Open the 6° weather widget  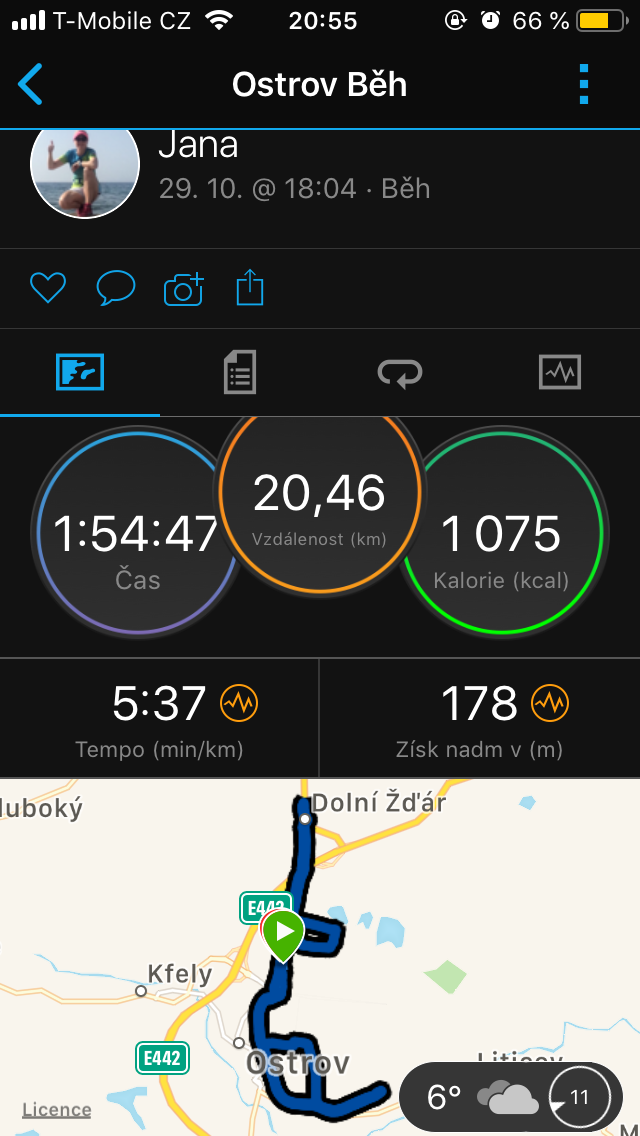pyautogui.click(x=511, y=1098)
